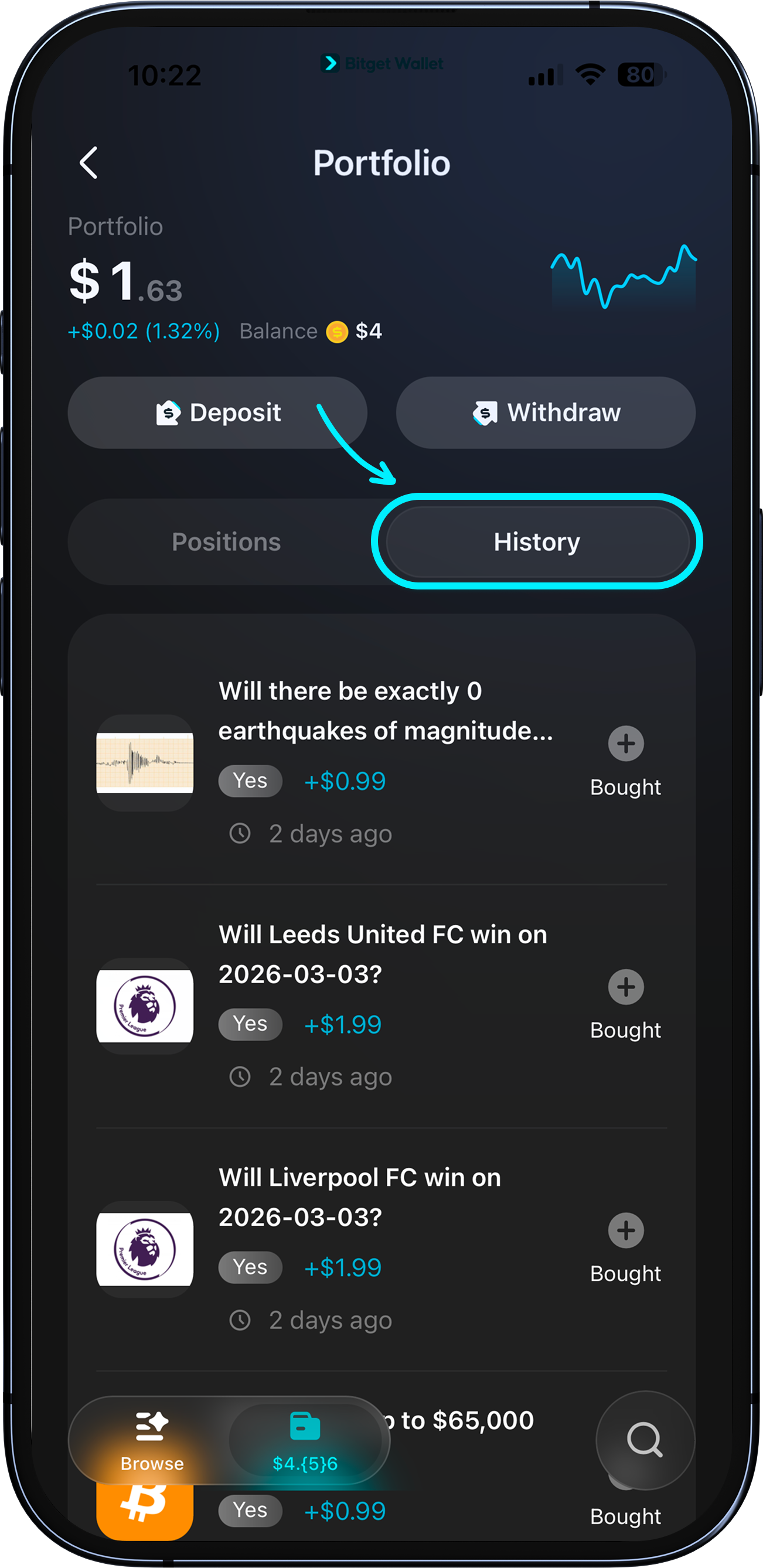Open the Deposit option
The height and width of the screenshot is (1568, 763).
click(x=217, y=413)
